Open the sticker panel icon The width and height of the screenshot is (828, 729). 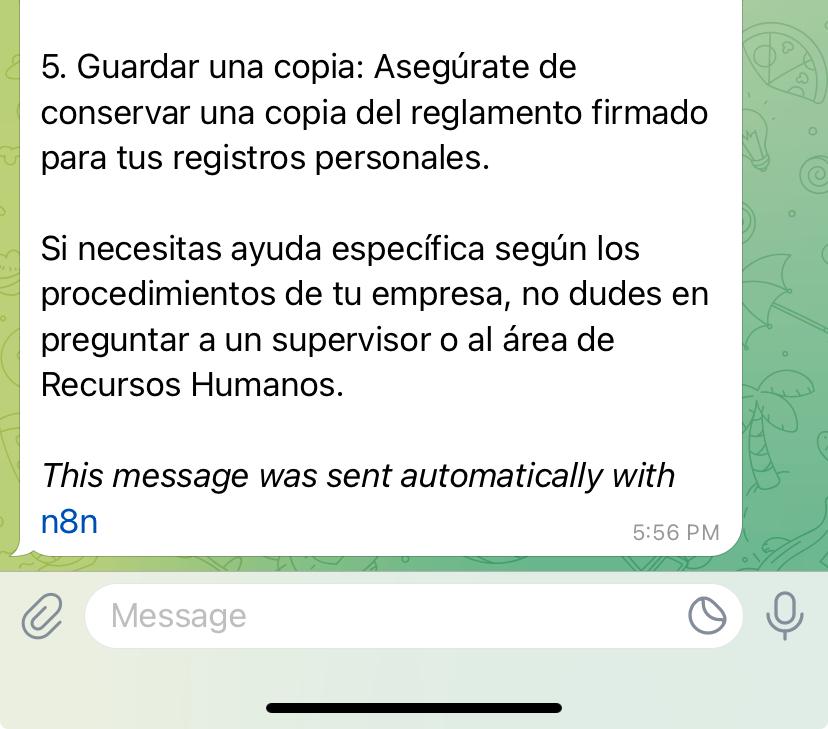(x=707, y=616)
